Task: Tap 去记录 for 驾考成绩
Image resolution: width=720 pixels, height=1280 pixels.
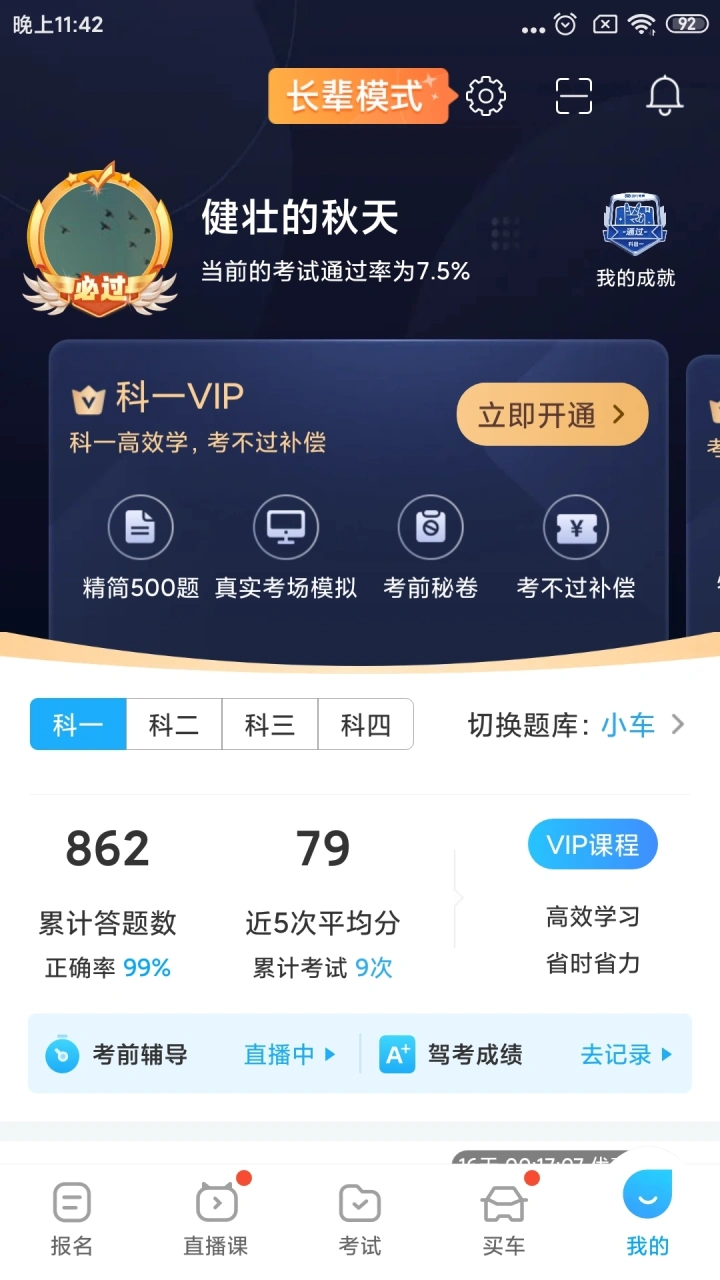Action: coord(626,1054)
